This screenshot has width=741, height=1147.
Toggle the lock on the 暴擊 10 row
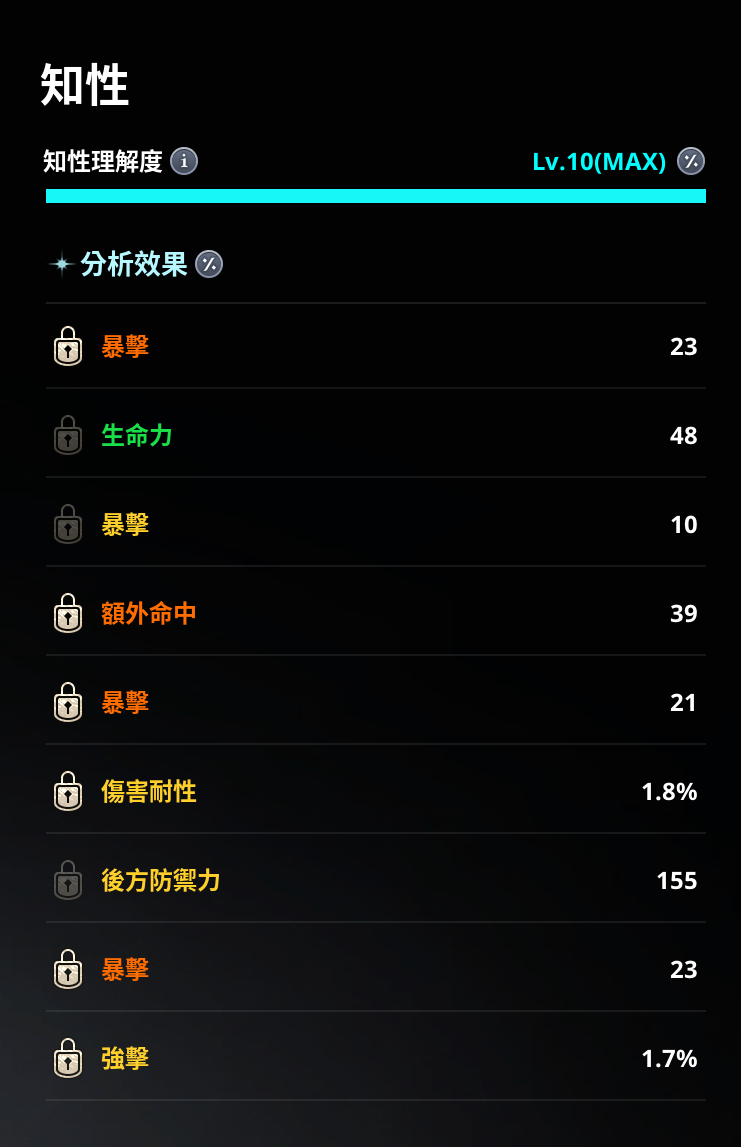[x=68, y=525]
